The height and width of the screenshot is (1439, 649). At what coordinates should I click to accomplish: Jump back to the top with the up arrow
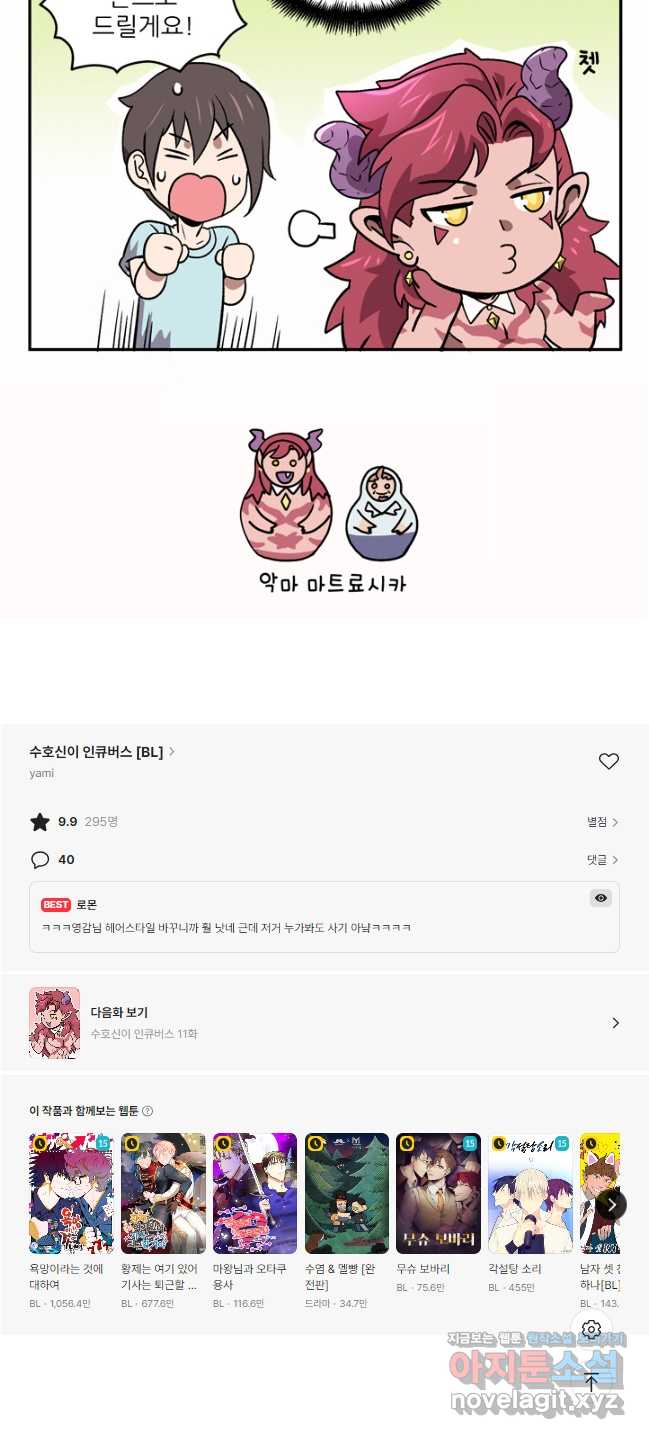(591, 1382)
